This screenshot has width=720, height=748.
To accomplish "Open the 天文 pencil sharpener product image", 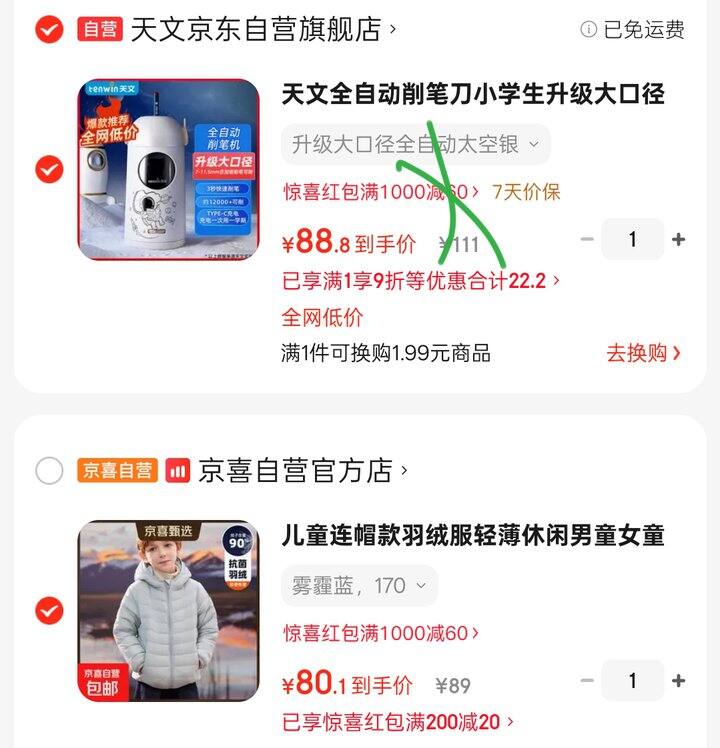I will [169, 170].
